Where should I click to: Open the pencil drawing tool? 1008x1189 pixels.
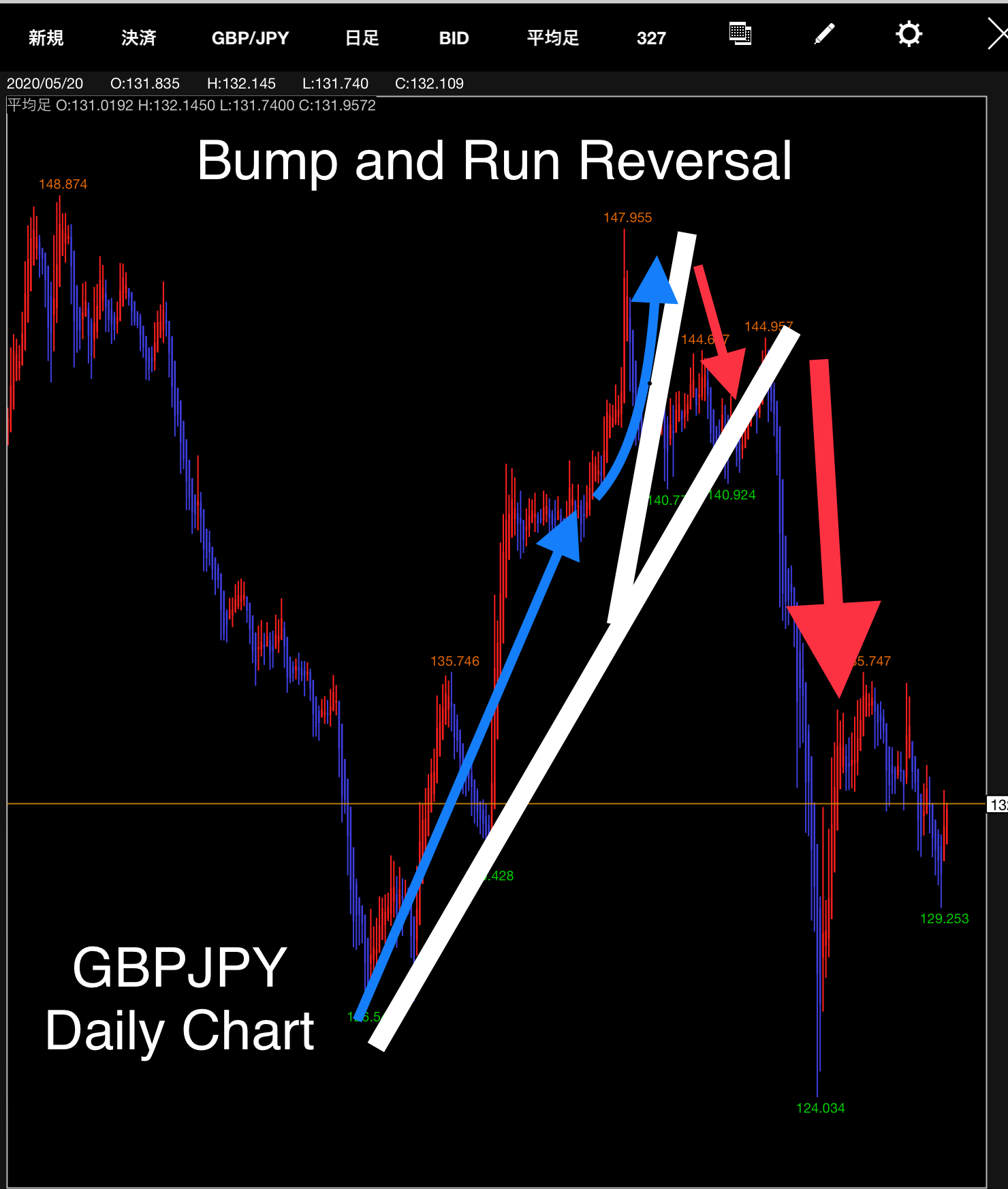pyautogui.click(x=824, y=33)
